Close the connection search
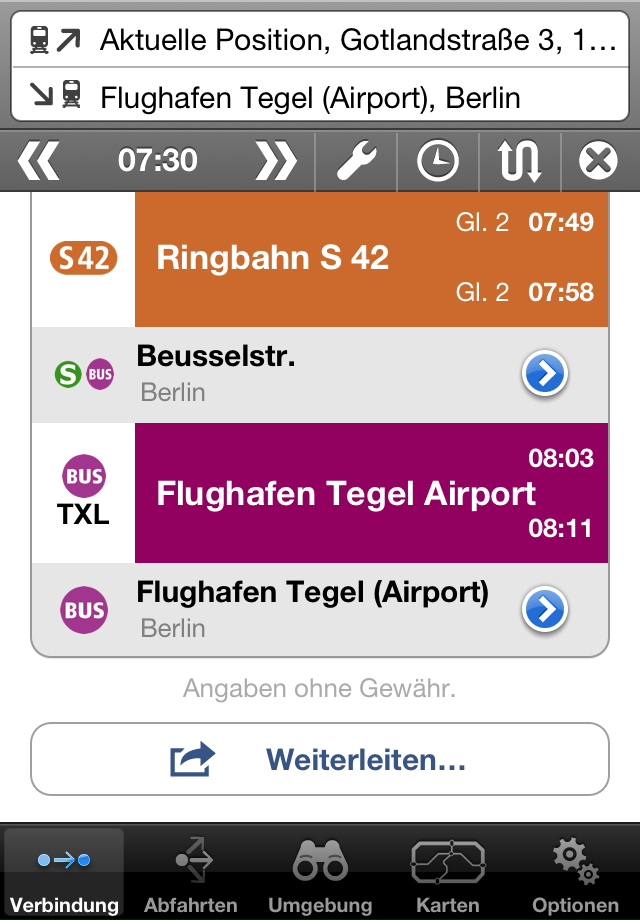 click(x=598, y=160)
